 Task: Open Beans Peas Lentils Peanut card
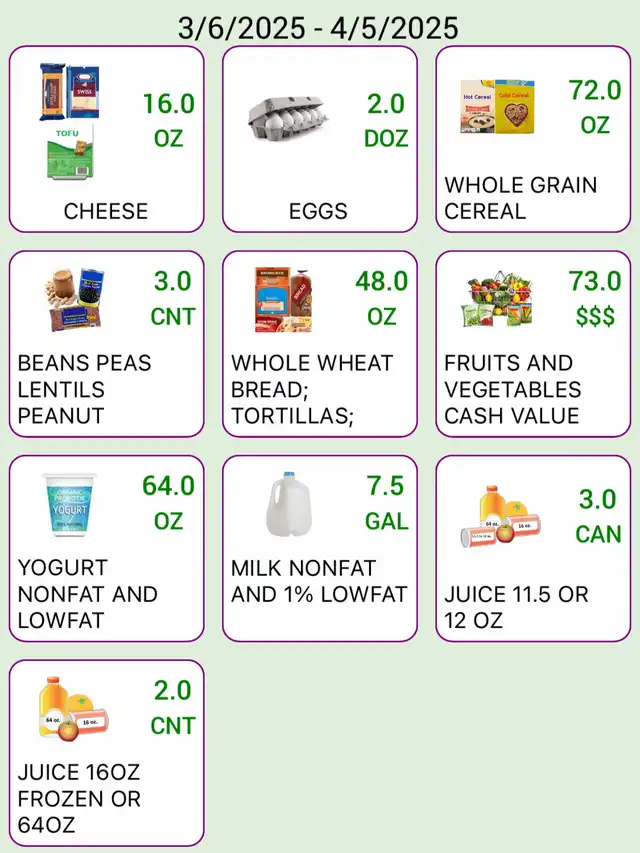click(x=106, y=344)
